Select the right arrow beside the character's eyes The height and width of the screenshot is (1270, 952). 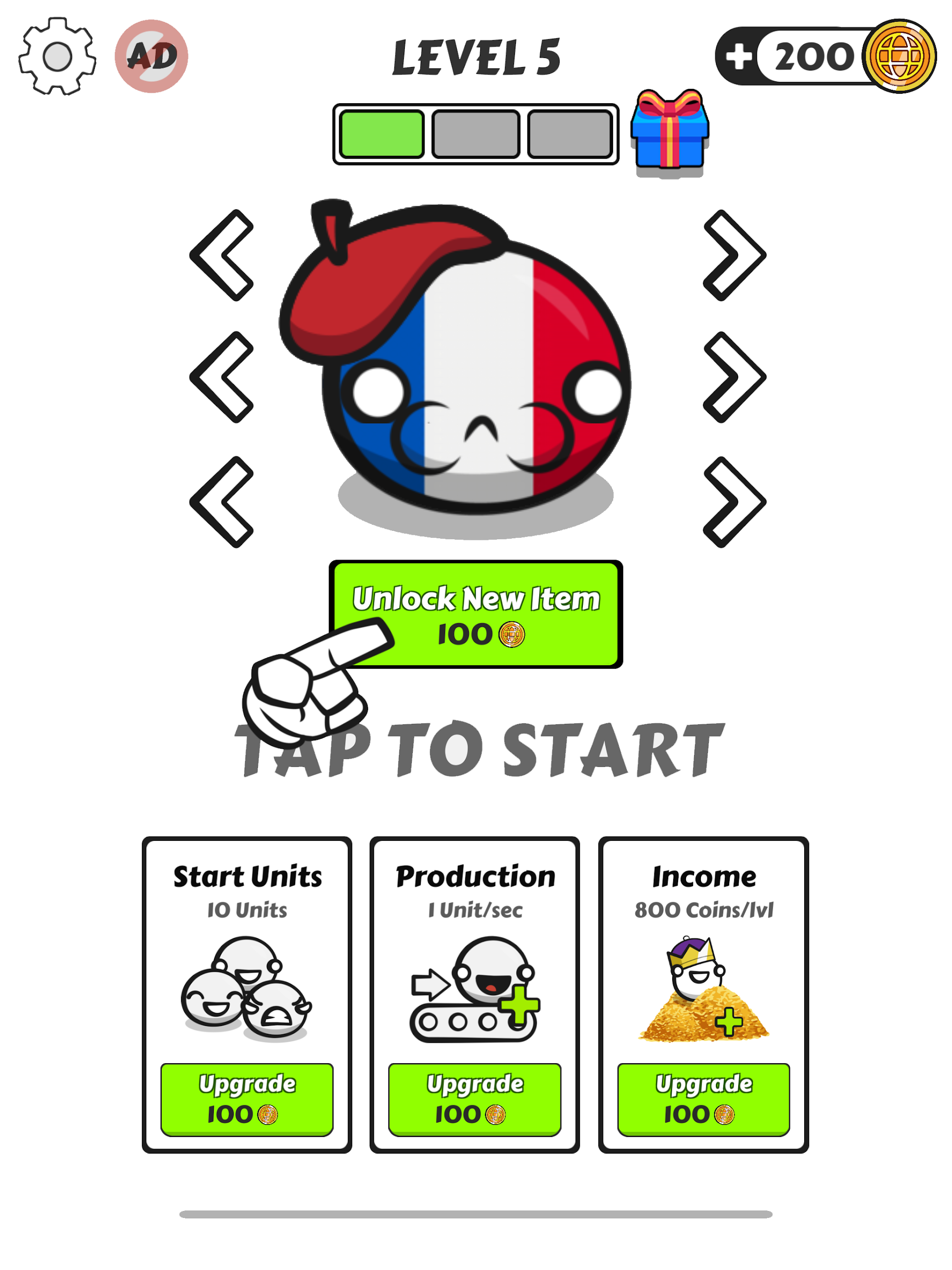(734, 377)
